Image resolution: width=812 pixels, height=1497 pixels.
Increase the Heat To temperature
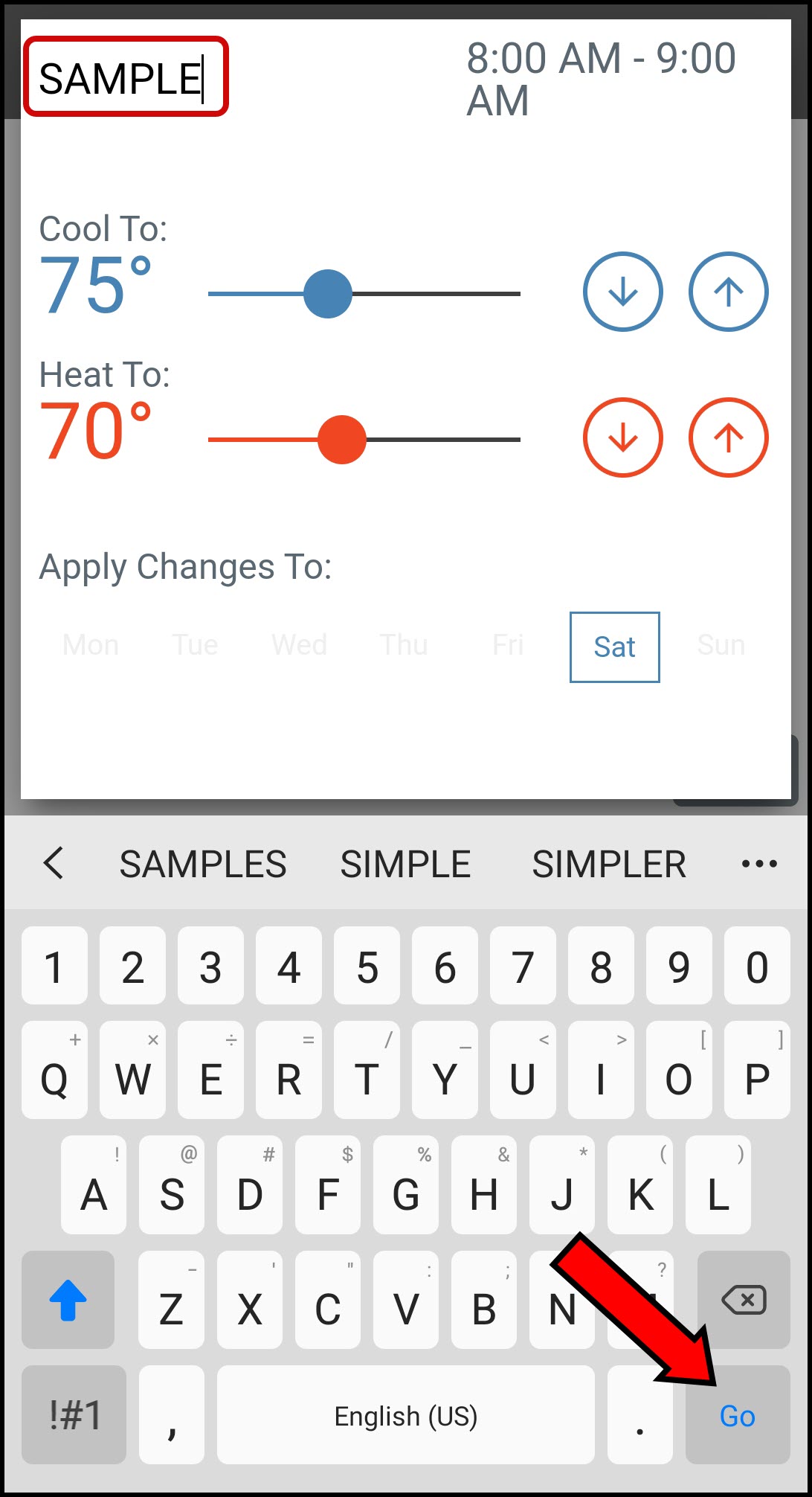tap(728, 437)
